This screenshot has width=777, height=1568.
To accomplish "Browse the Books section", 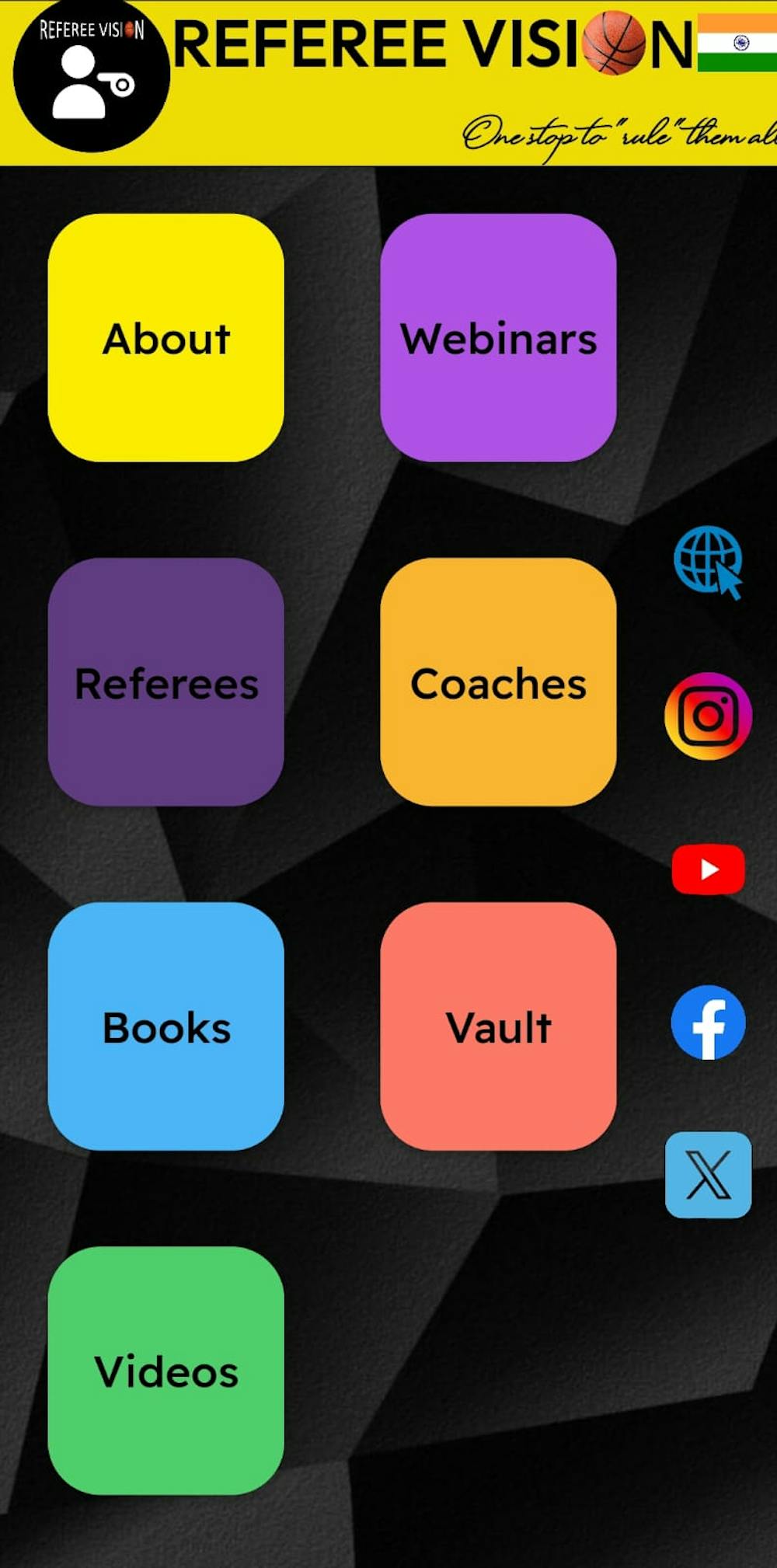I will [x=166, y=1026].
